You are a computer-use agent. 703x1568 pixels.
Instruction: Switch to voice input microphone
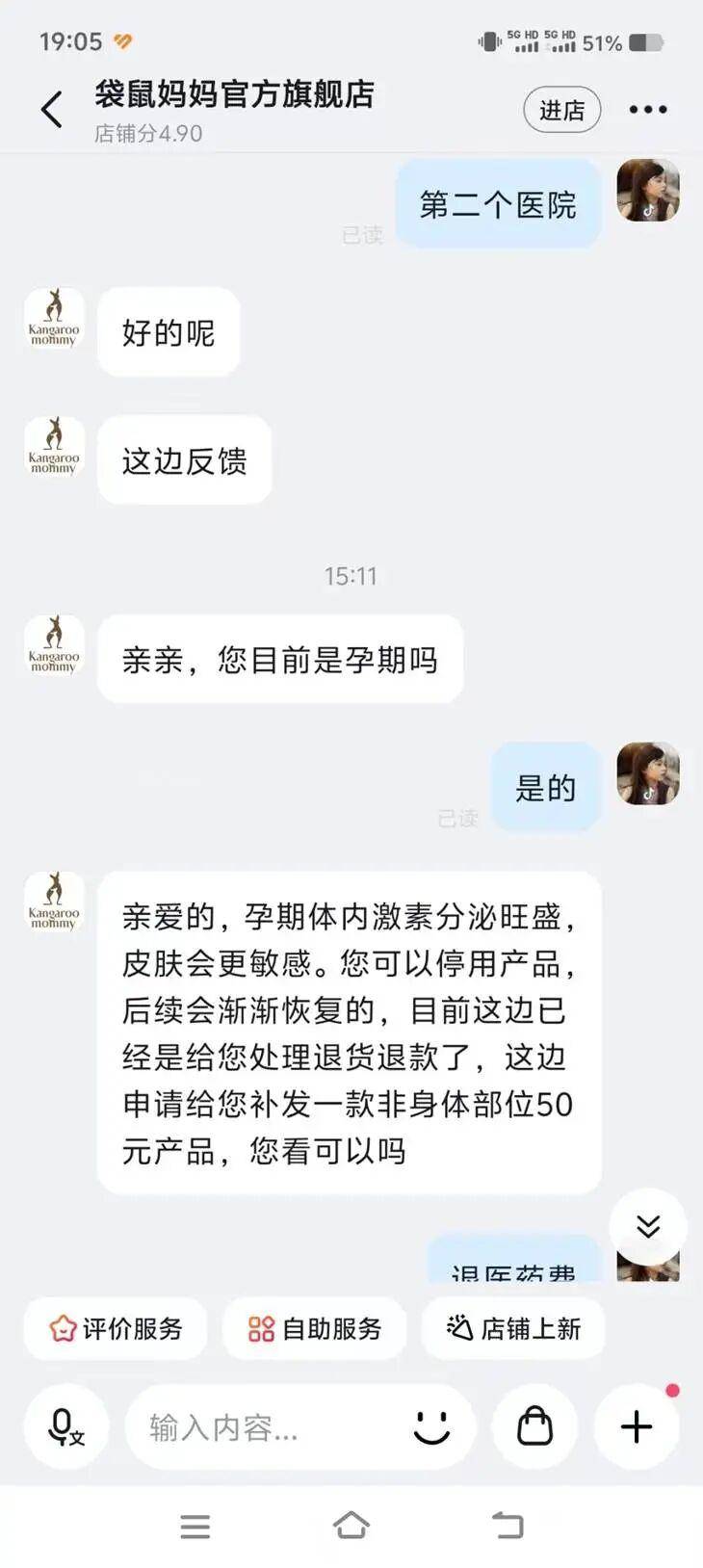coord(65,1426)
